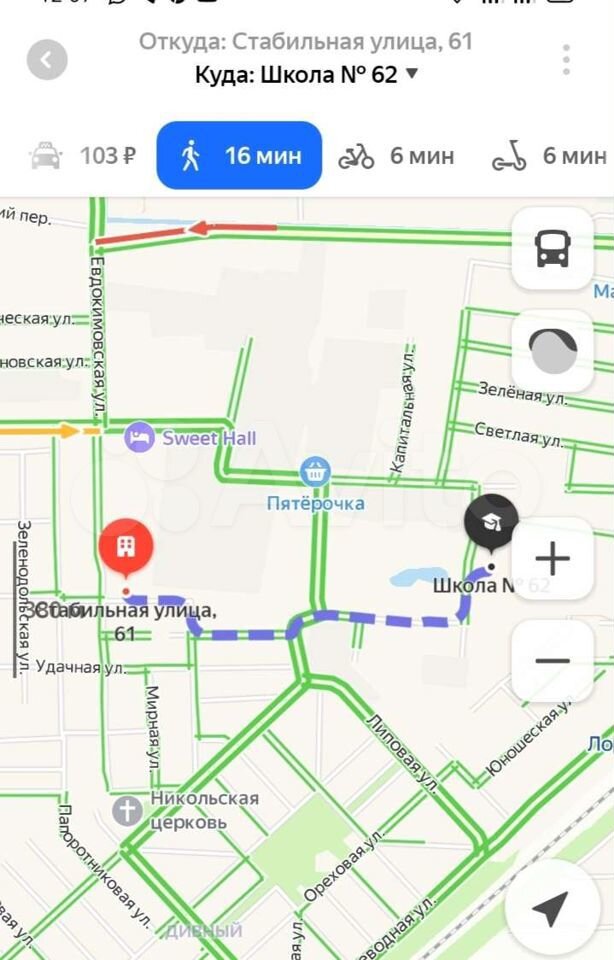Select the 16 мин walking route

239,156
